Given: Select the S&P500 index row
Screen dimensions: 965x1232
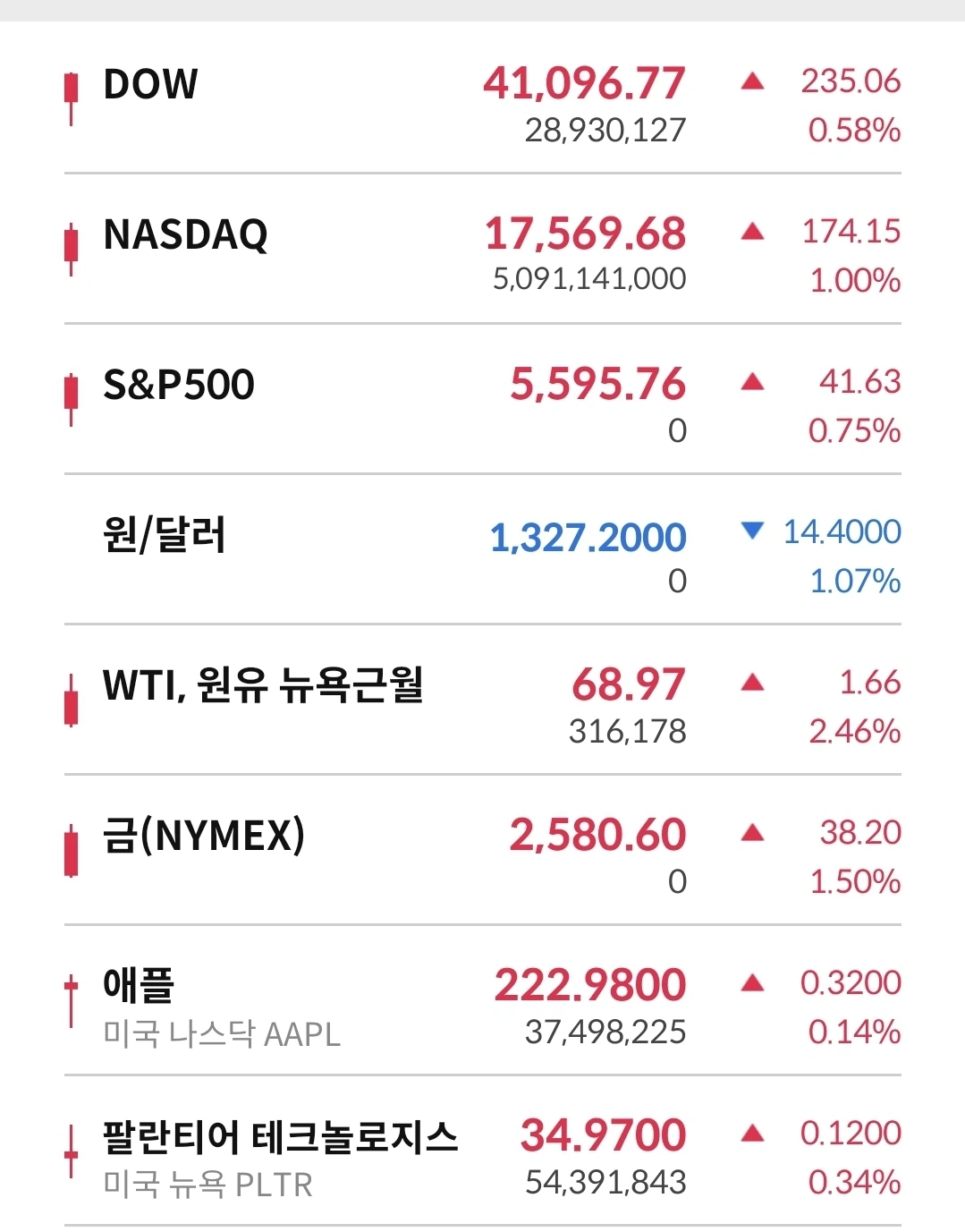Looking at the screenshot, I should pyautogui.click(x=179, y=386).
